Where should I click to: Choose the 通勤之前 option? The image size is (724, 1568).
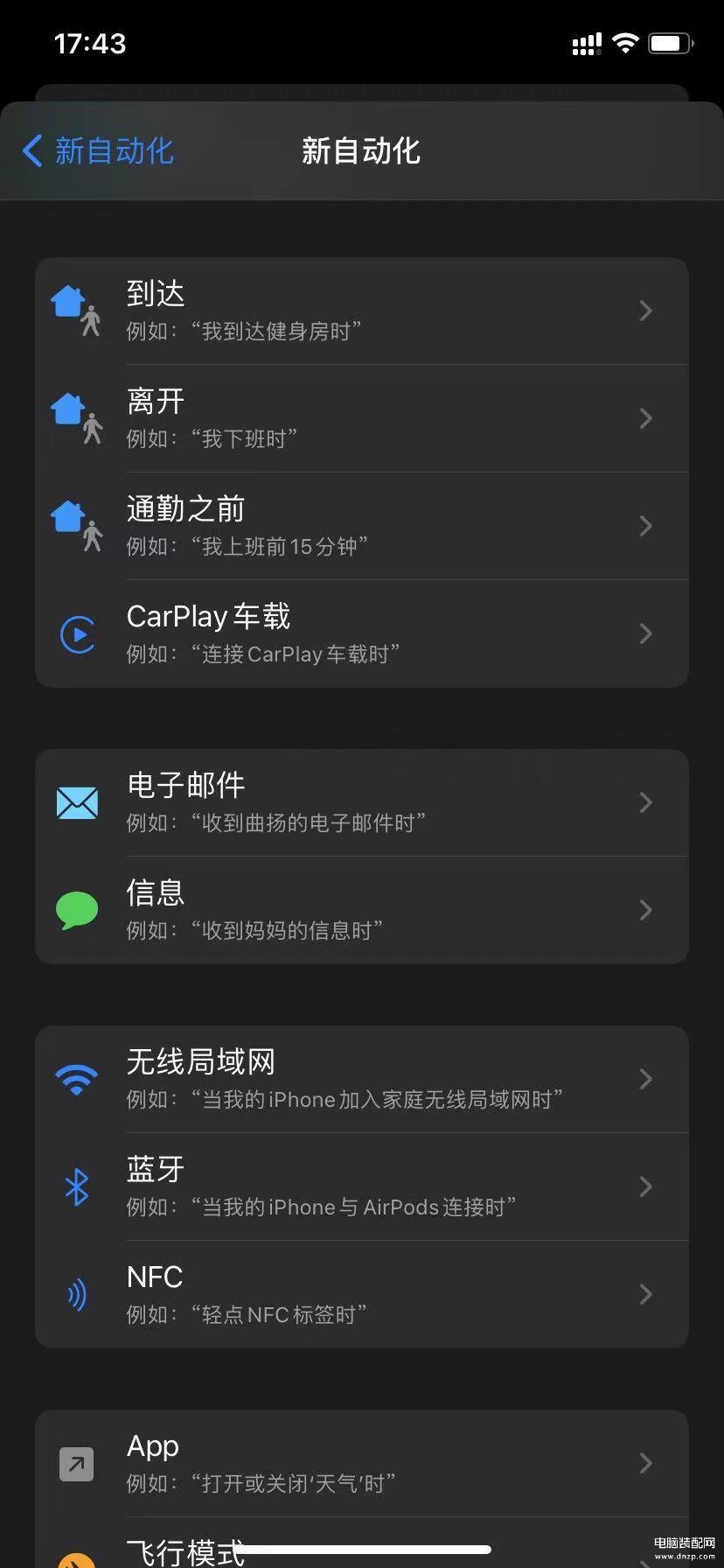click(362, 526)
